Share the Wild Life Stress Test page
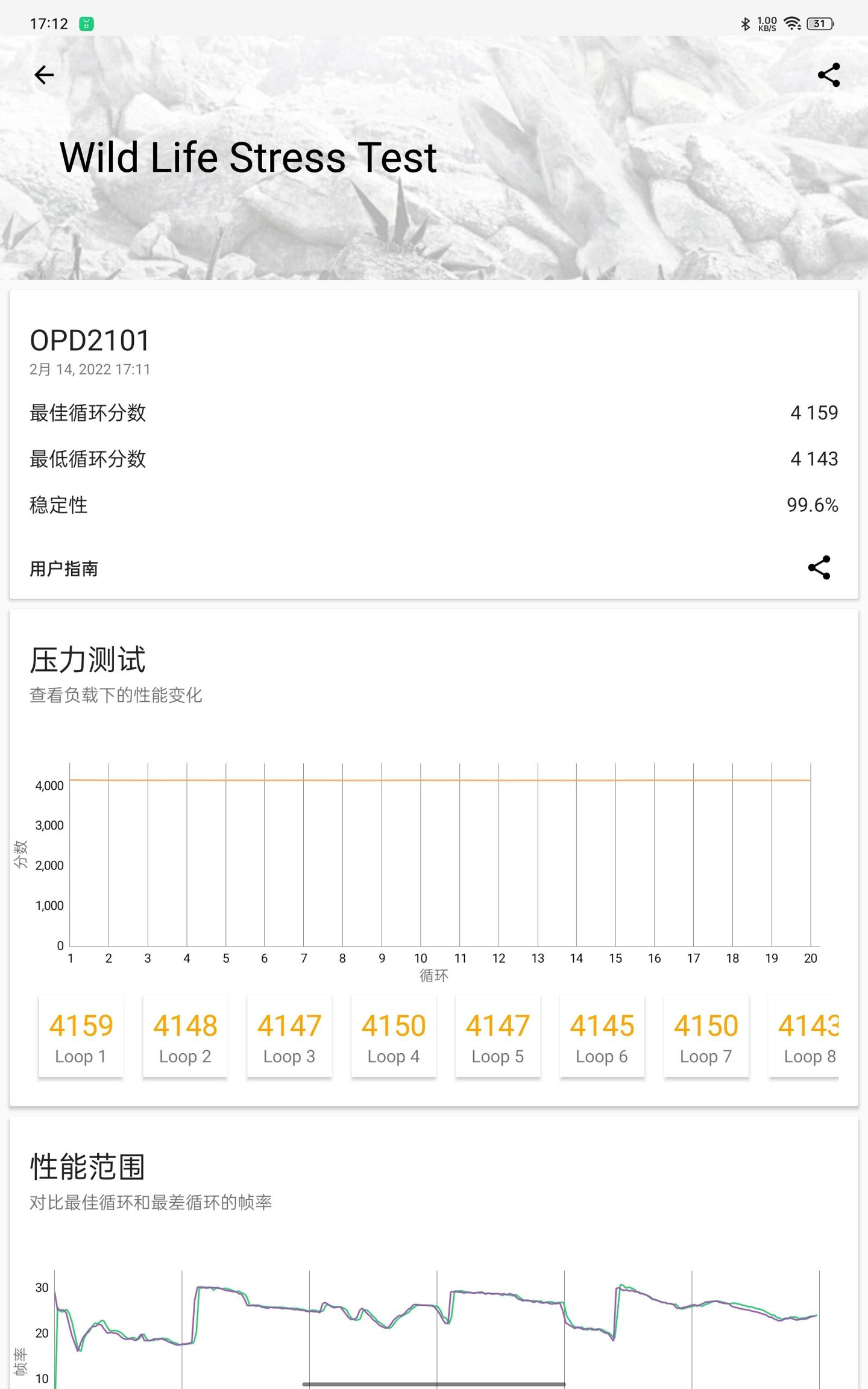Screen dimensions: 868x1389 [829, 75]
